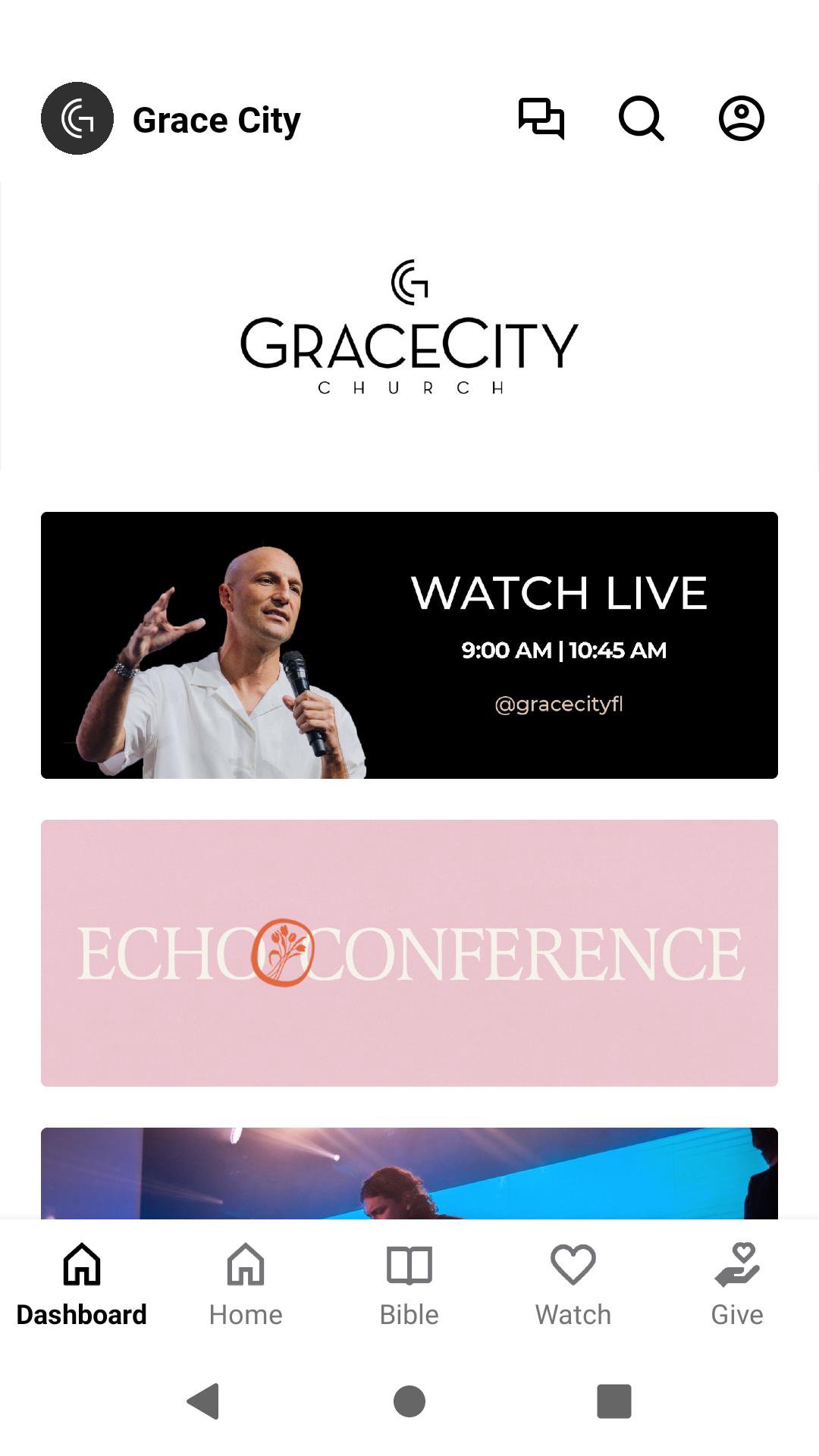Open the search icon

coord(642,119)
